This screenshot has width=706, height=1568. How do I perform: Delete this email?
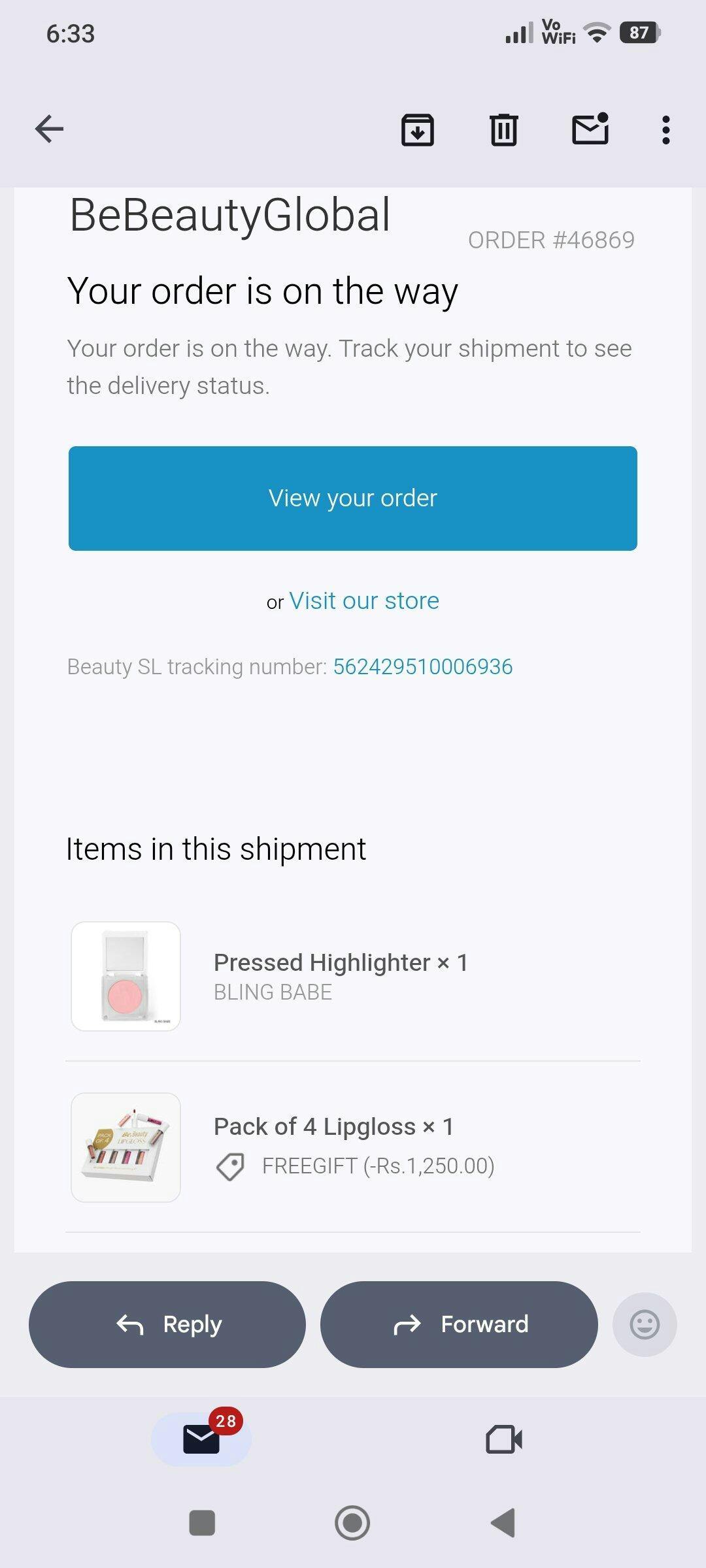coord(504,129)
